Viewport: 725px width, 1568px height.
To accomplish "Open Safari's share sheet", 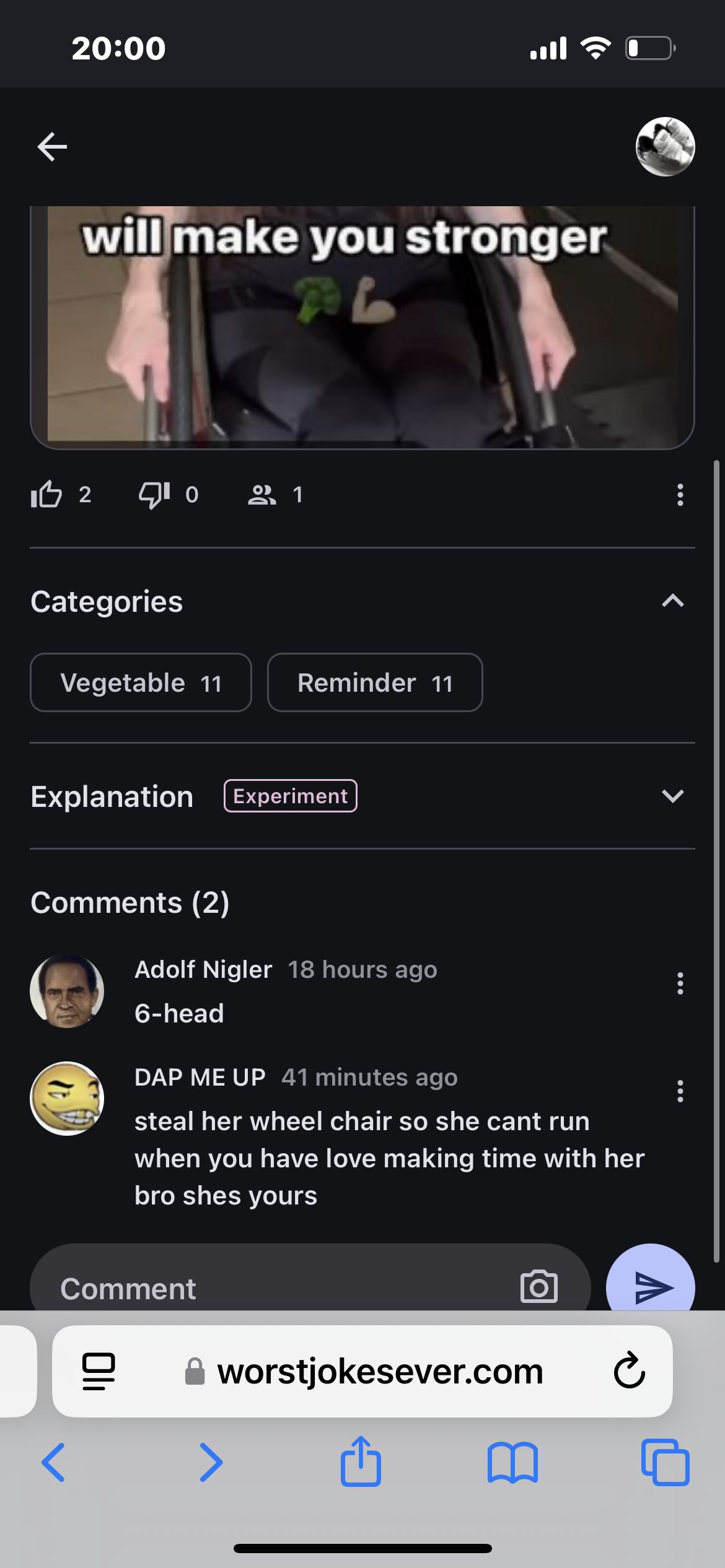I will pyautogui.click(x=361, y=1461).
